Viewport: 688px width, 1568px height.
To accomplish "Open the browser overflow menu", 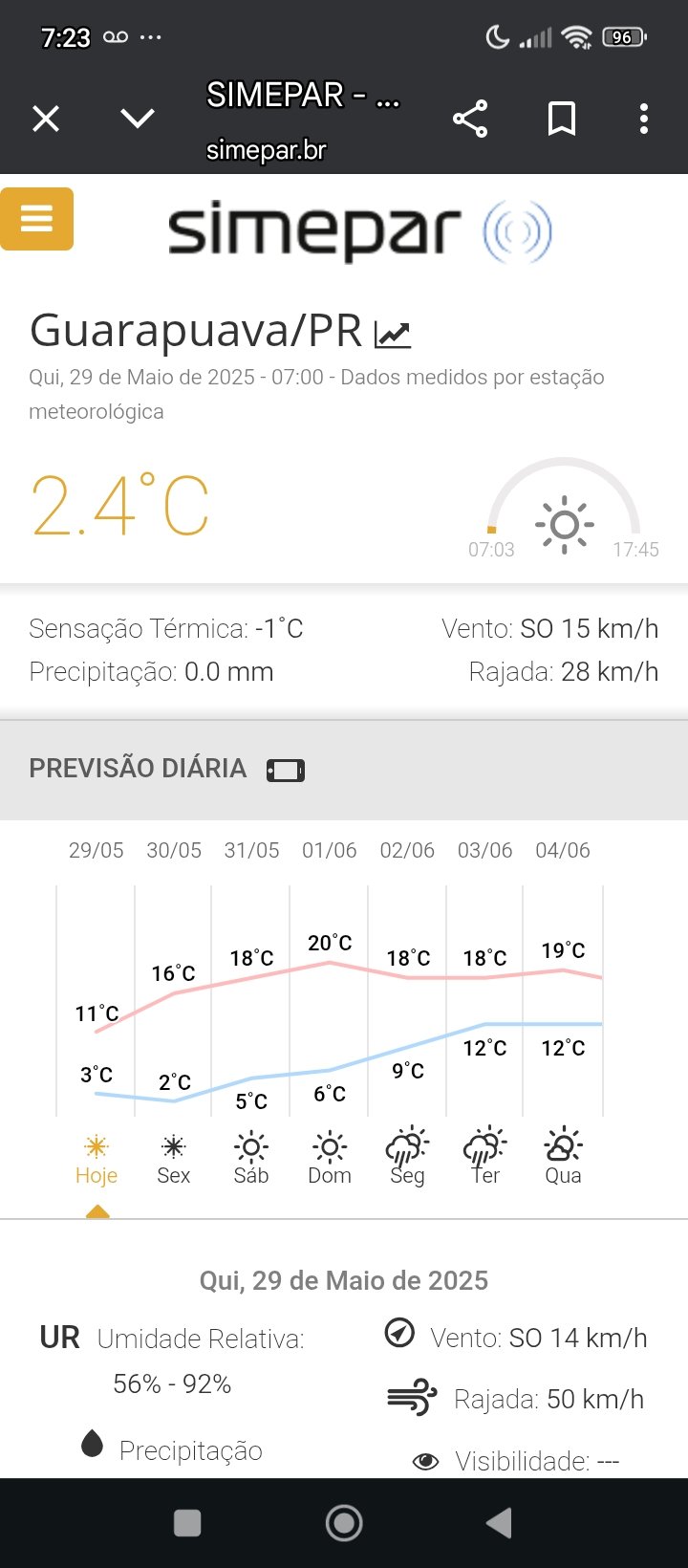I will (x=644, y=120).
